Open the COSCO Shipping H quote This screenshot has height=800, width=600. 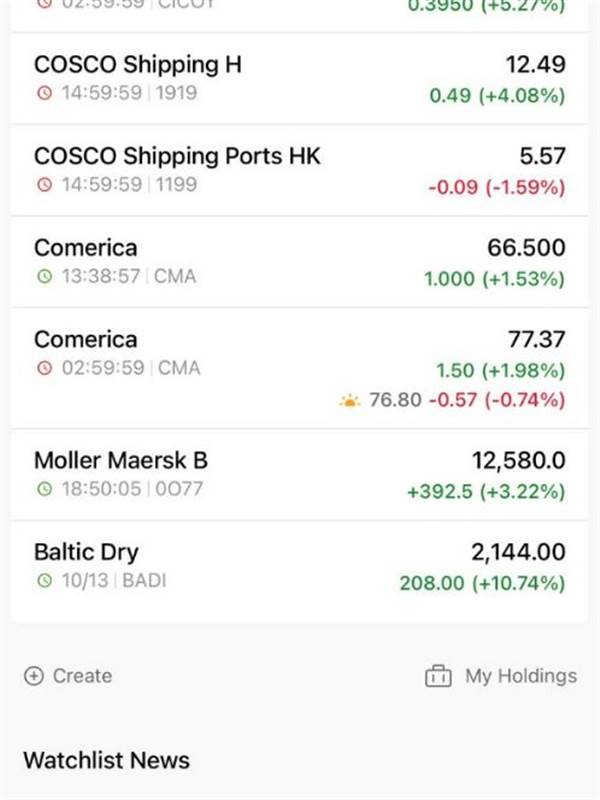pos(300,78)
